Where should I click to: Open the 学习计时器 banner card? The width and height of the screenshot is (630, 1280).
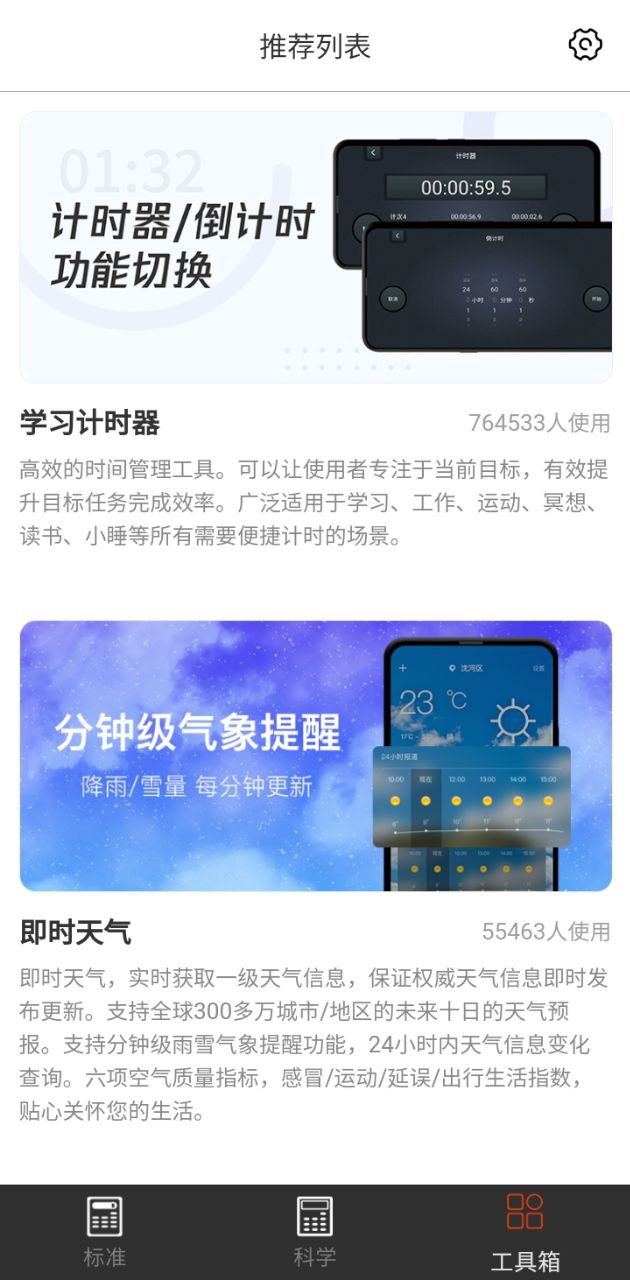point(316,247)
